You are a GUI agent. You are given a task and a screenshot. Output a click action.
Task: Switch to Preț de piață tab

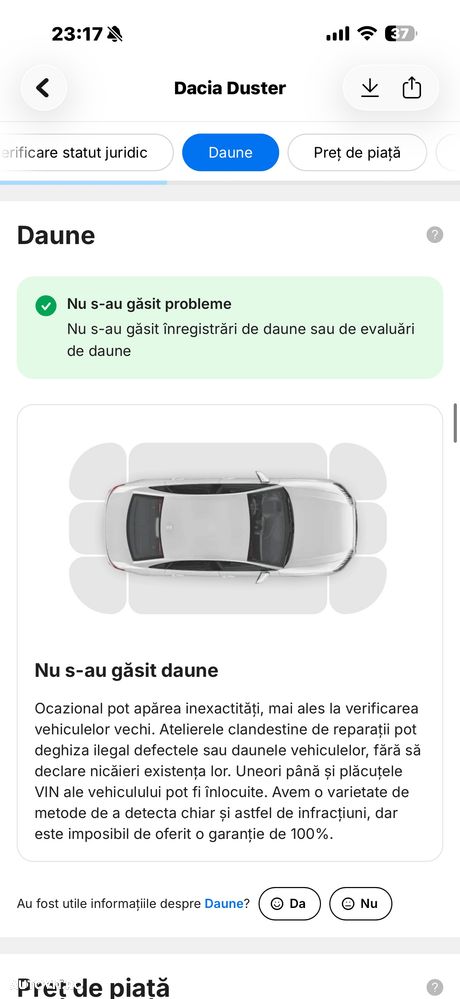click(357, 152)
